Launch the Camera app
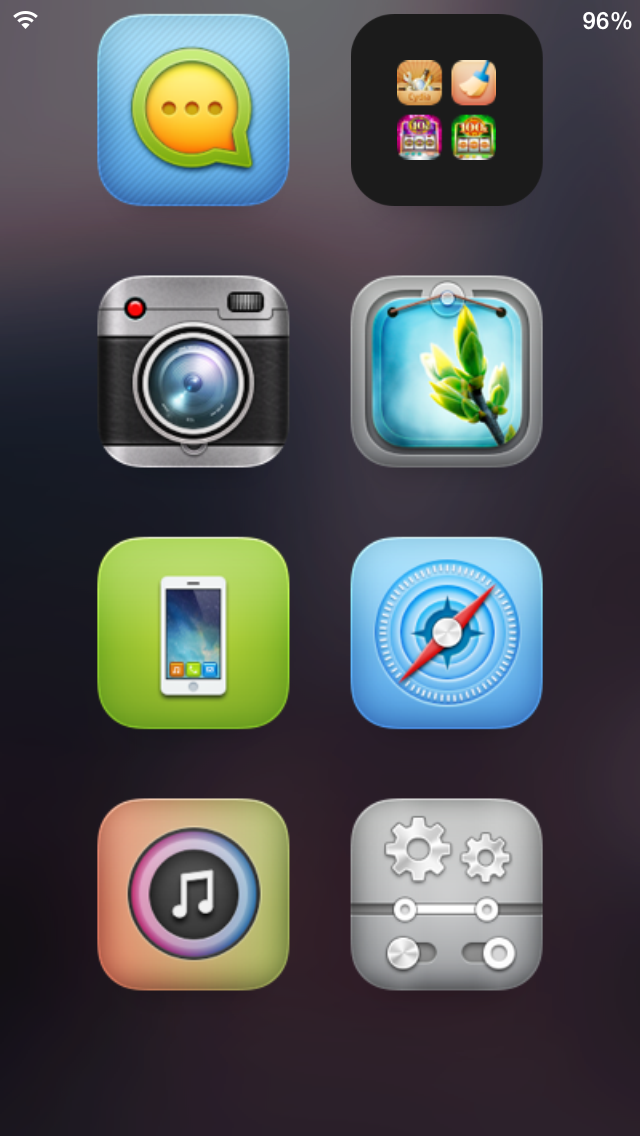Image resolution: width=640 pixels, height=1136 pixels. [193, 371]
